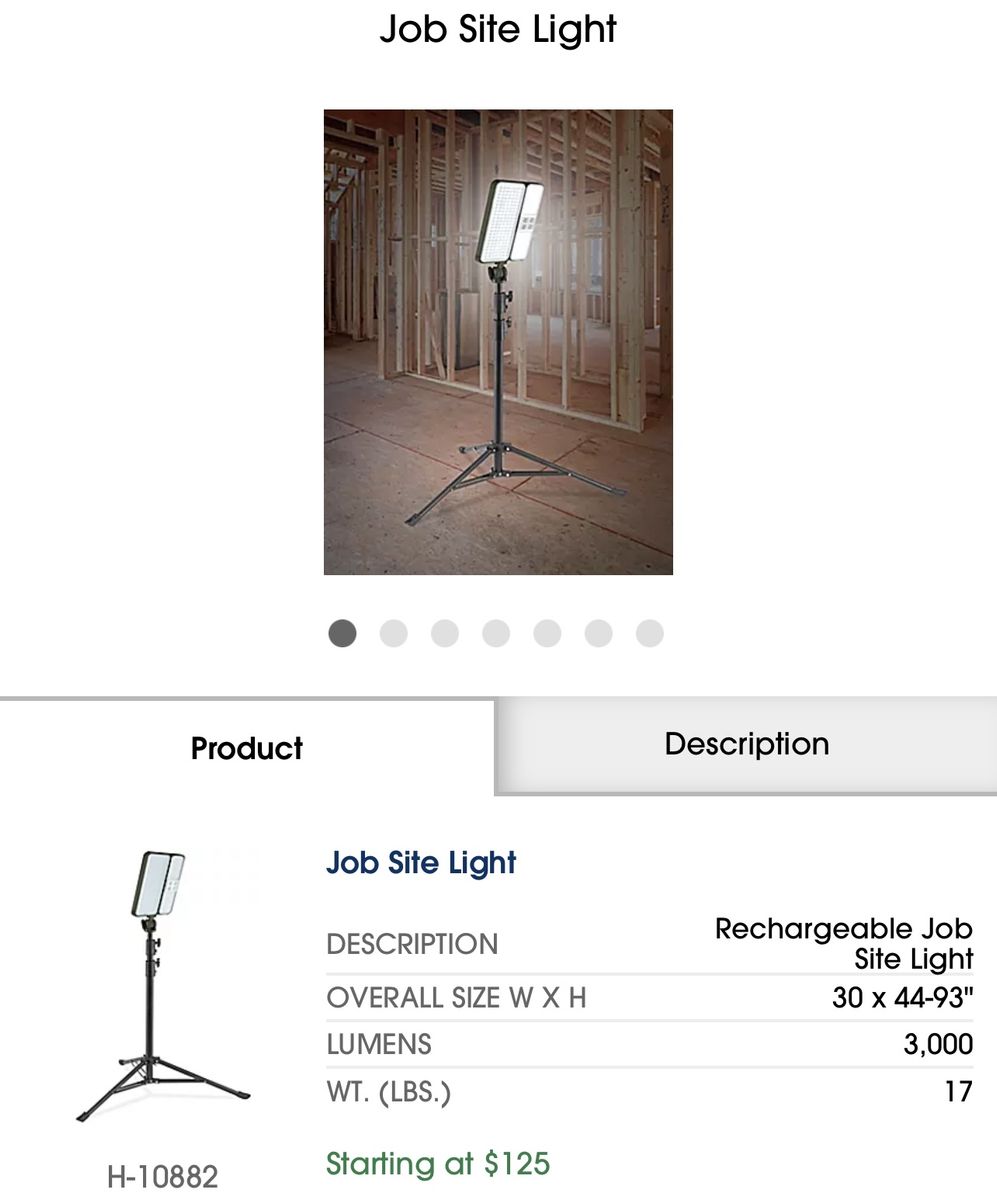Open the H-10882 product thumbnail
This screenshot has width=997, height=1200.
coord(162,985)
